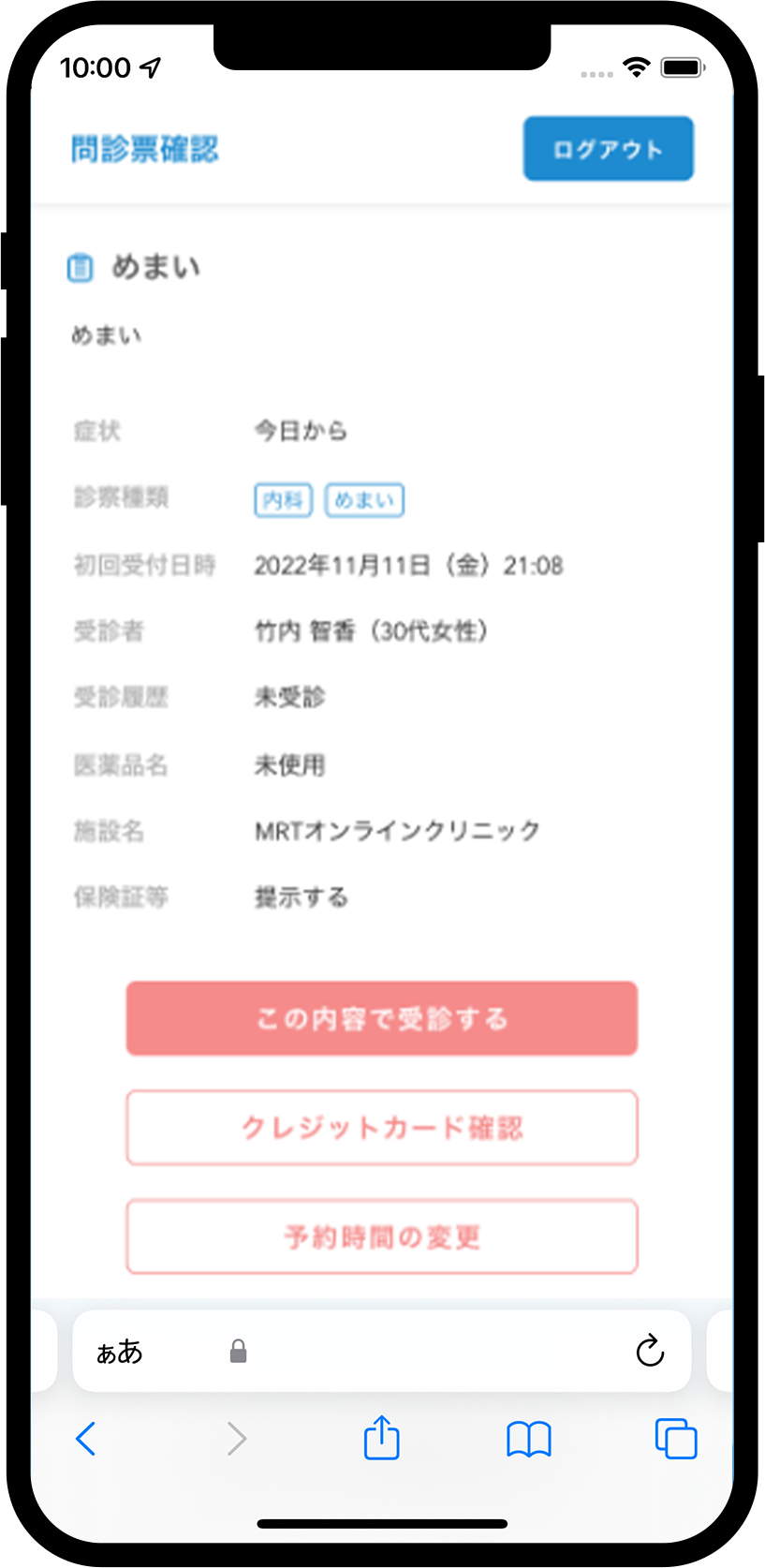Tap the Safari address bar
The image size is (765, 1568).
click(x=421, y=1351)
